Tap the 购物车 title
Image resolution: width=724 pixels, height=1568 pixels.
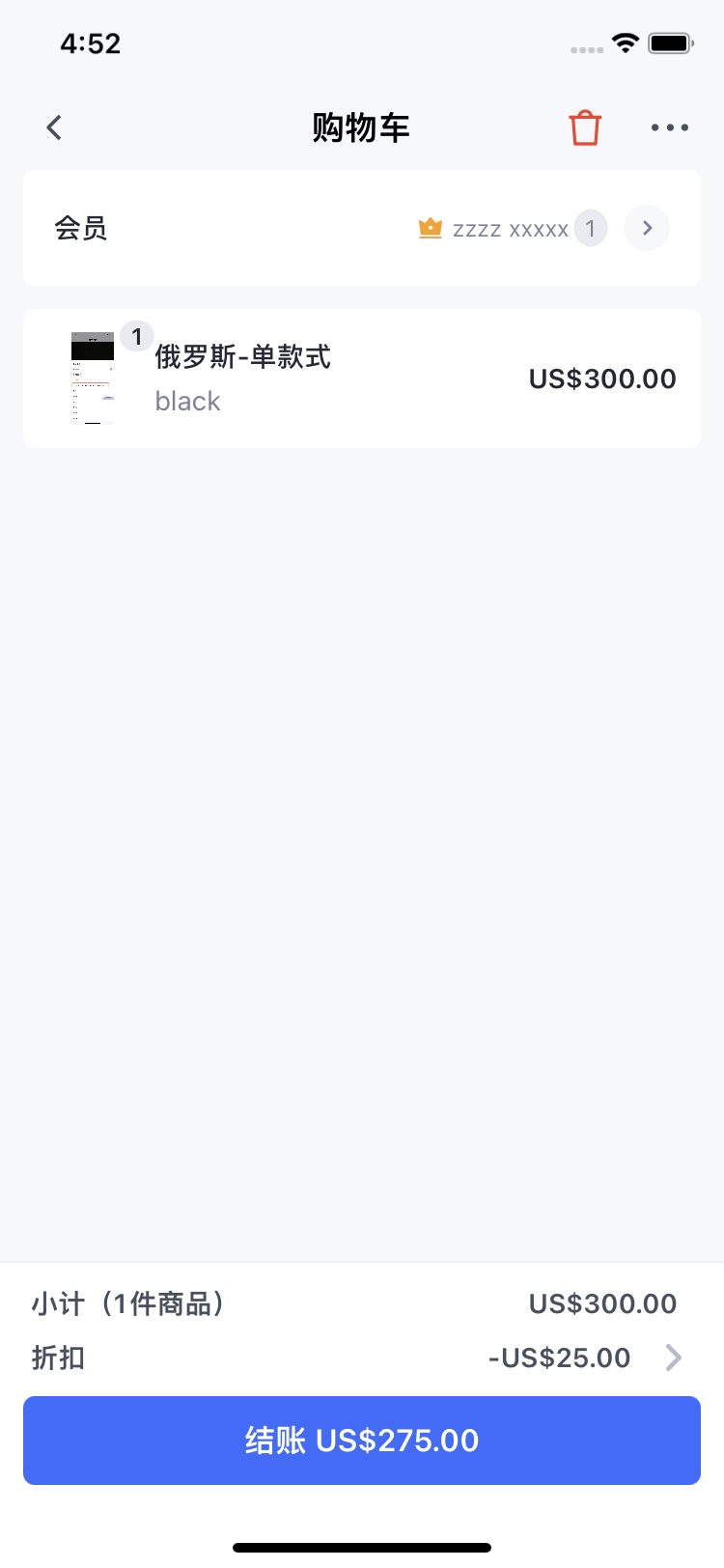tap(362, 126)
